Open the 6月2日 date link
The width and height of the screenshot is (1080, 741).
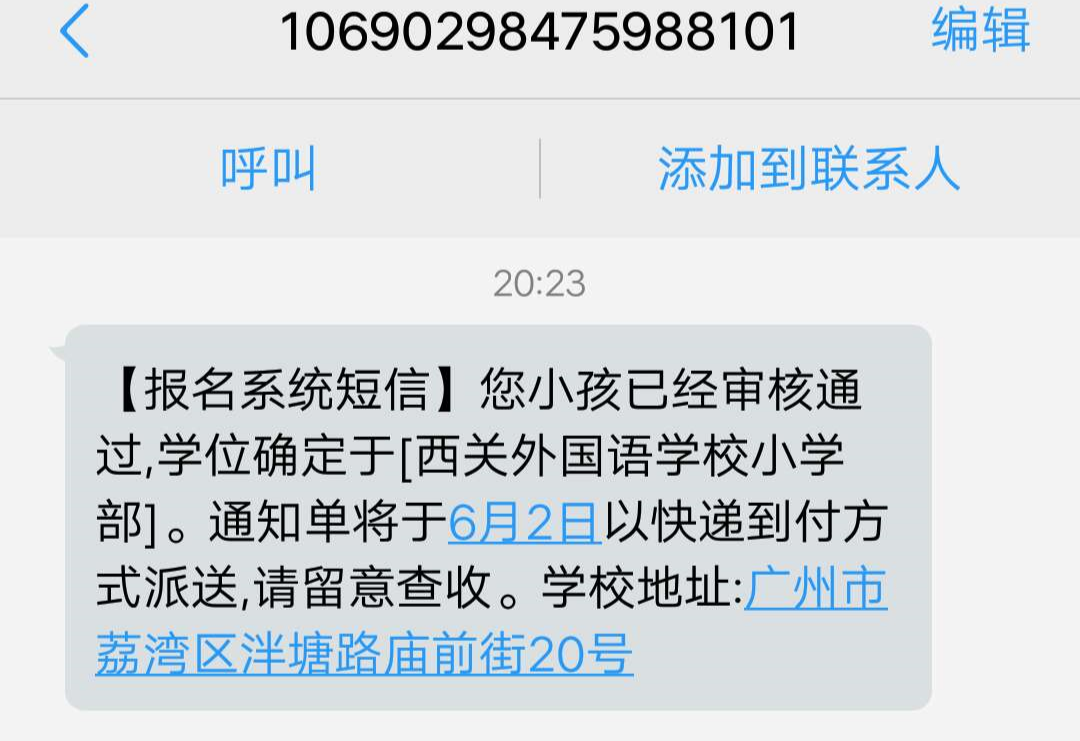(523, 523)
